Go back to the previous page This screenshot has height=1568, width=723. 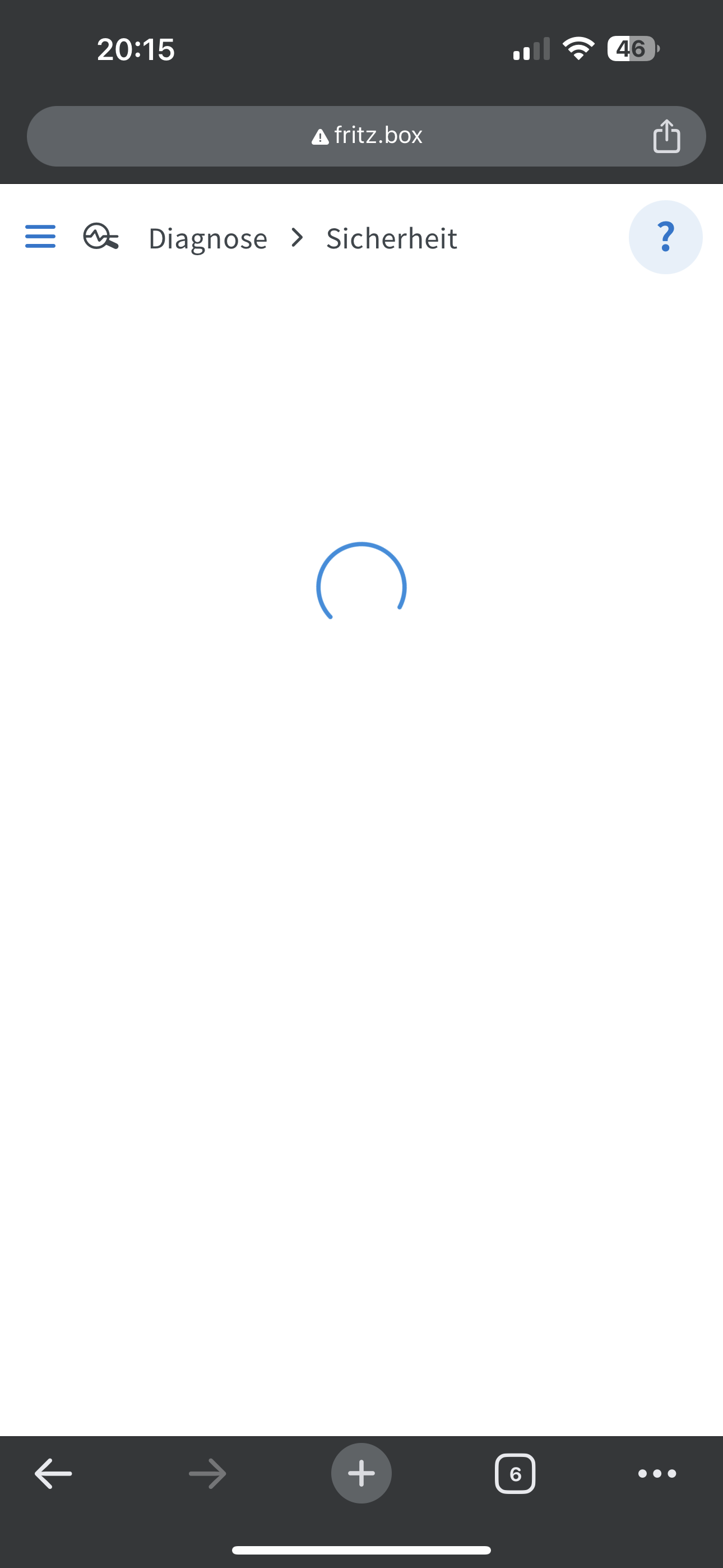point(54,1474)
